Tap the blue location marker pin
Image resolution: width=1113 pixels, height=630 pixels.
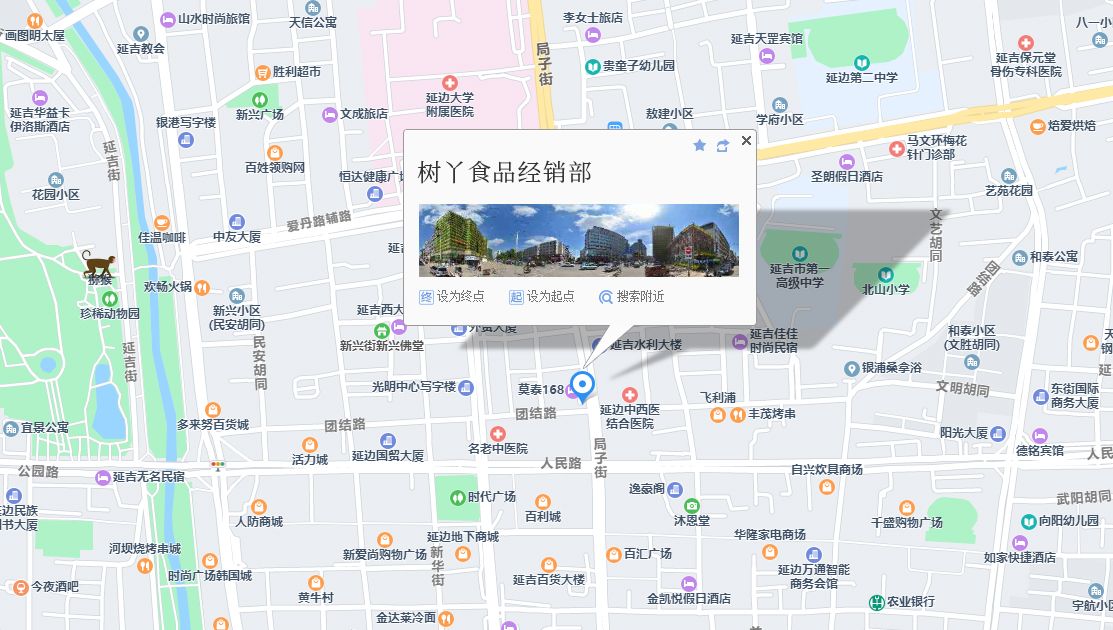[582, 385]
